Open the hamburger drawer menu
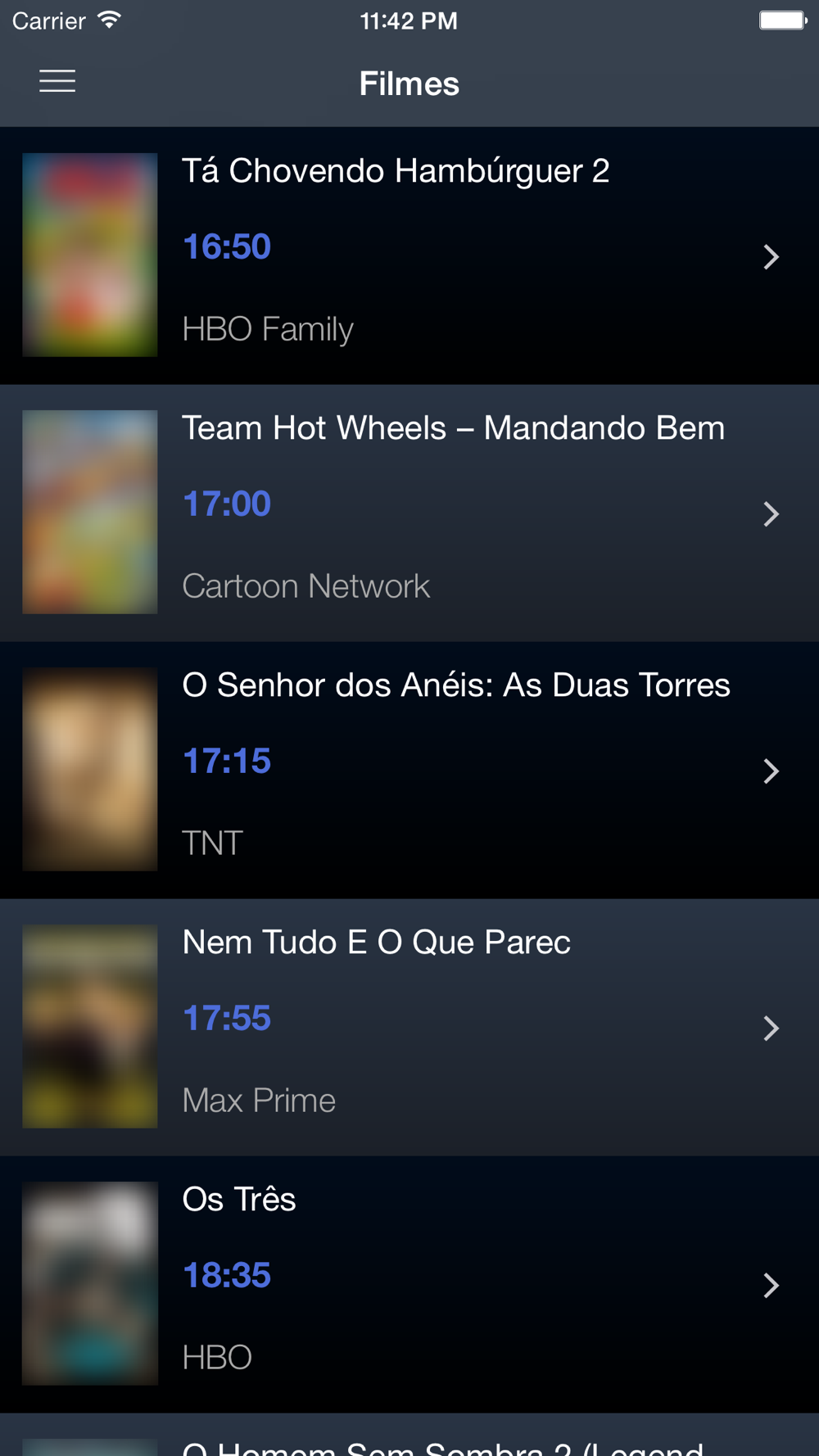Viewport: 819px width, 1456px height. (57, 82)
